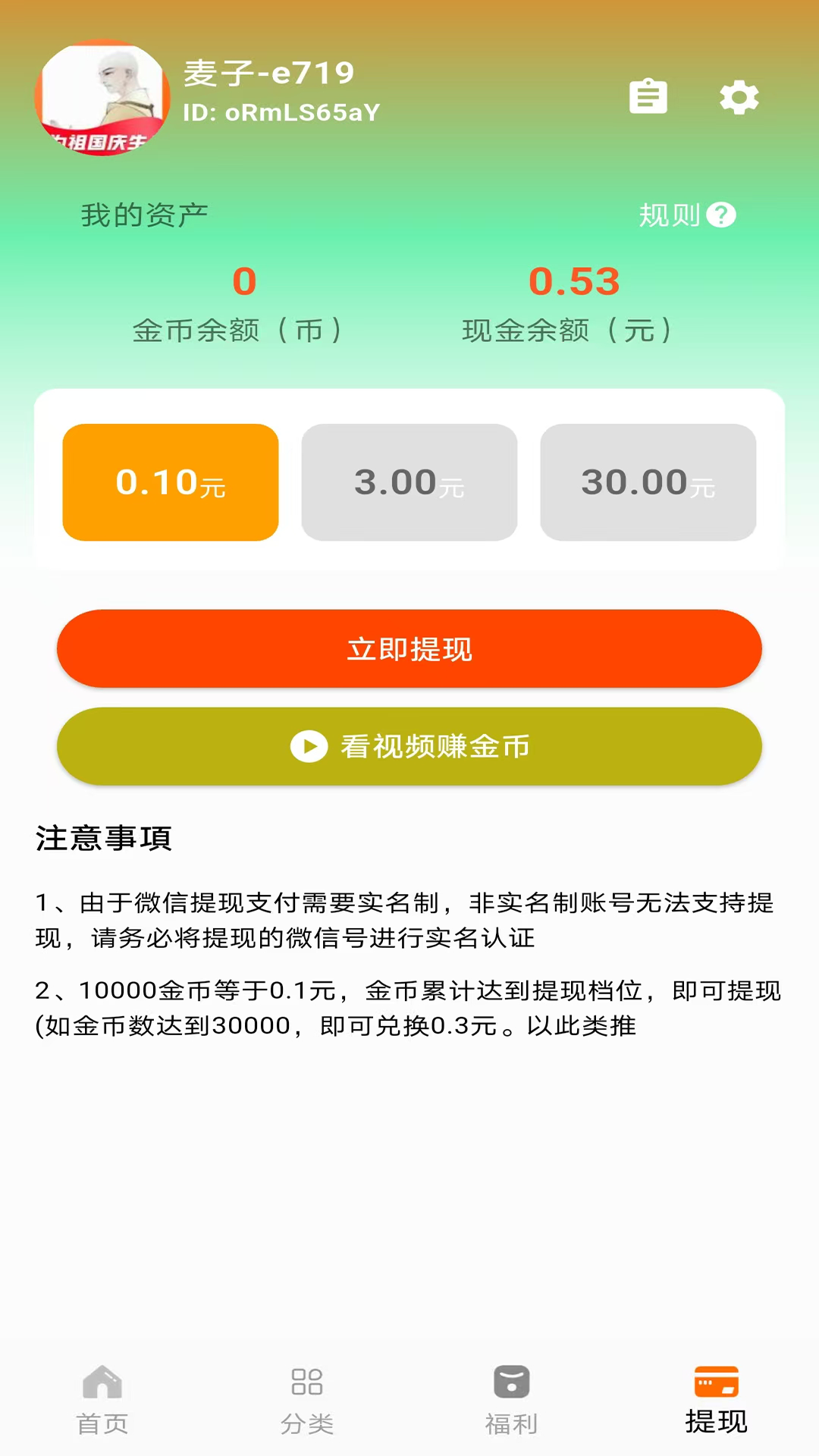Switch to the 分类 tab
This screenshot has height=1456, width=819.
(x=306, y=1421)
